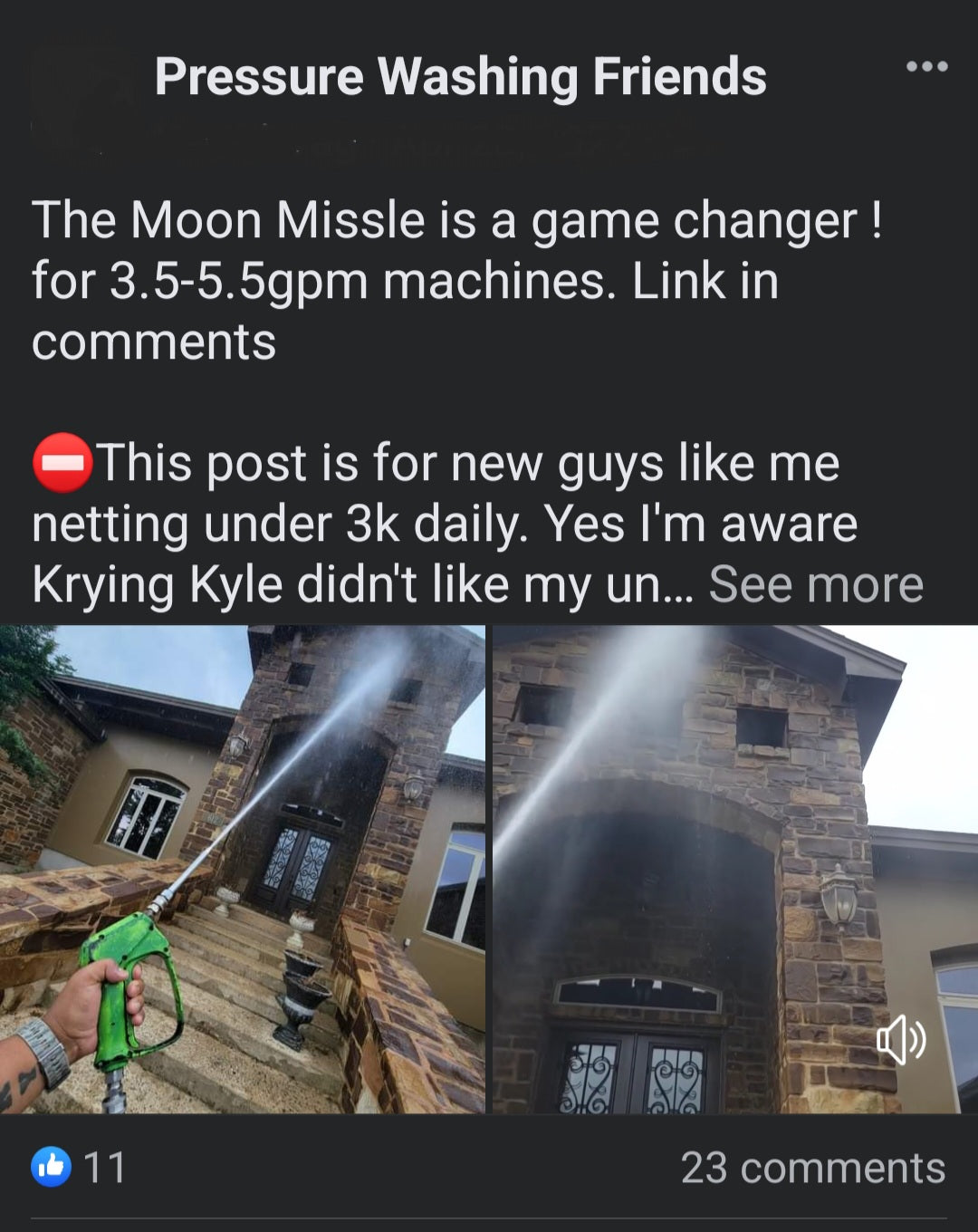Open the post's three-dot overflow menu
This screenshot has width=978, height=1232.
coord(926,66)
